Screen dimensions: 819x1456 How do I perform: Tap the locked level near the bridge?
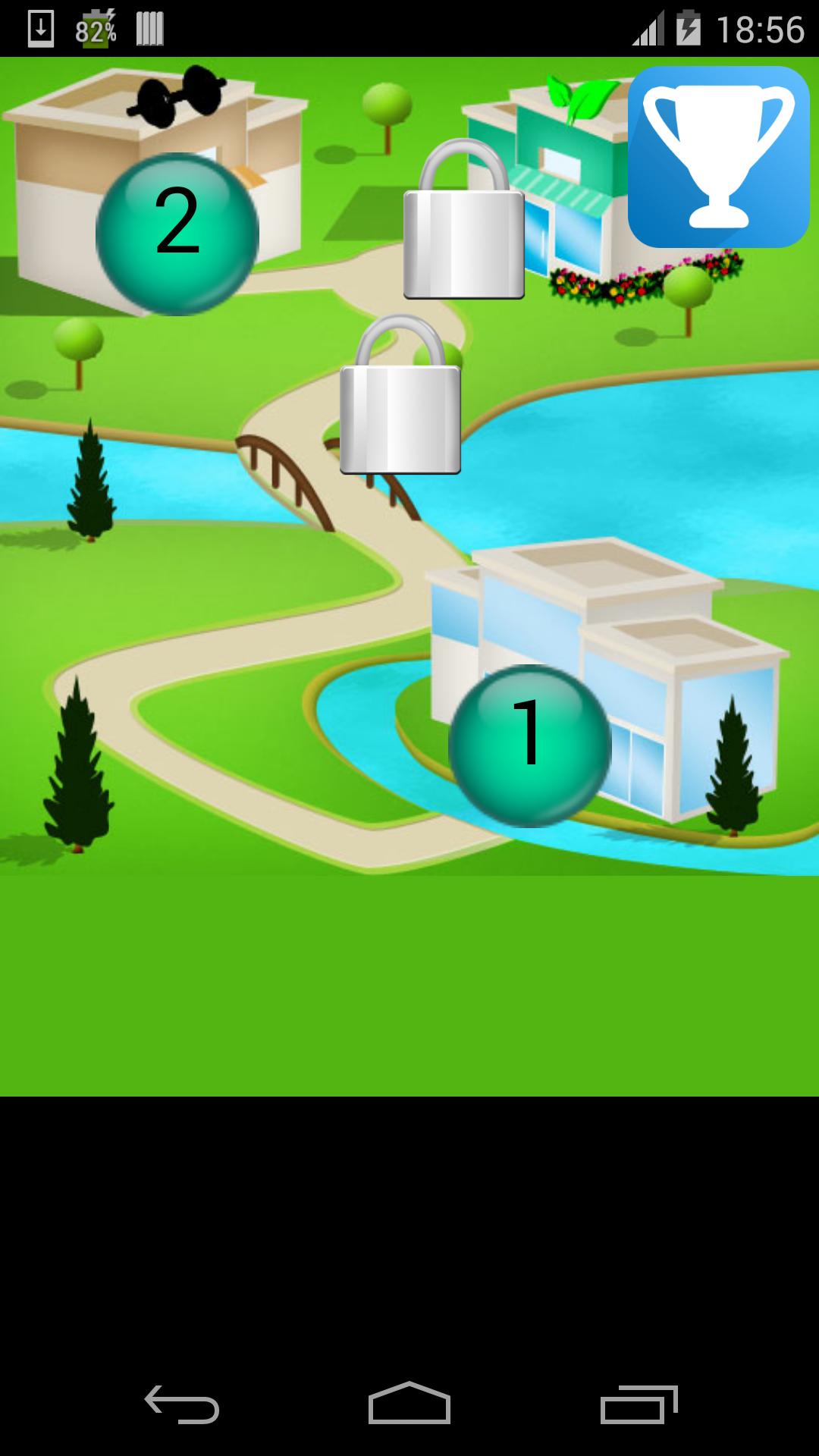tap(400, 396)
